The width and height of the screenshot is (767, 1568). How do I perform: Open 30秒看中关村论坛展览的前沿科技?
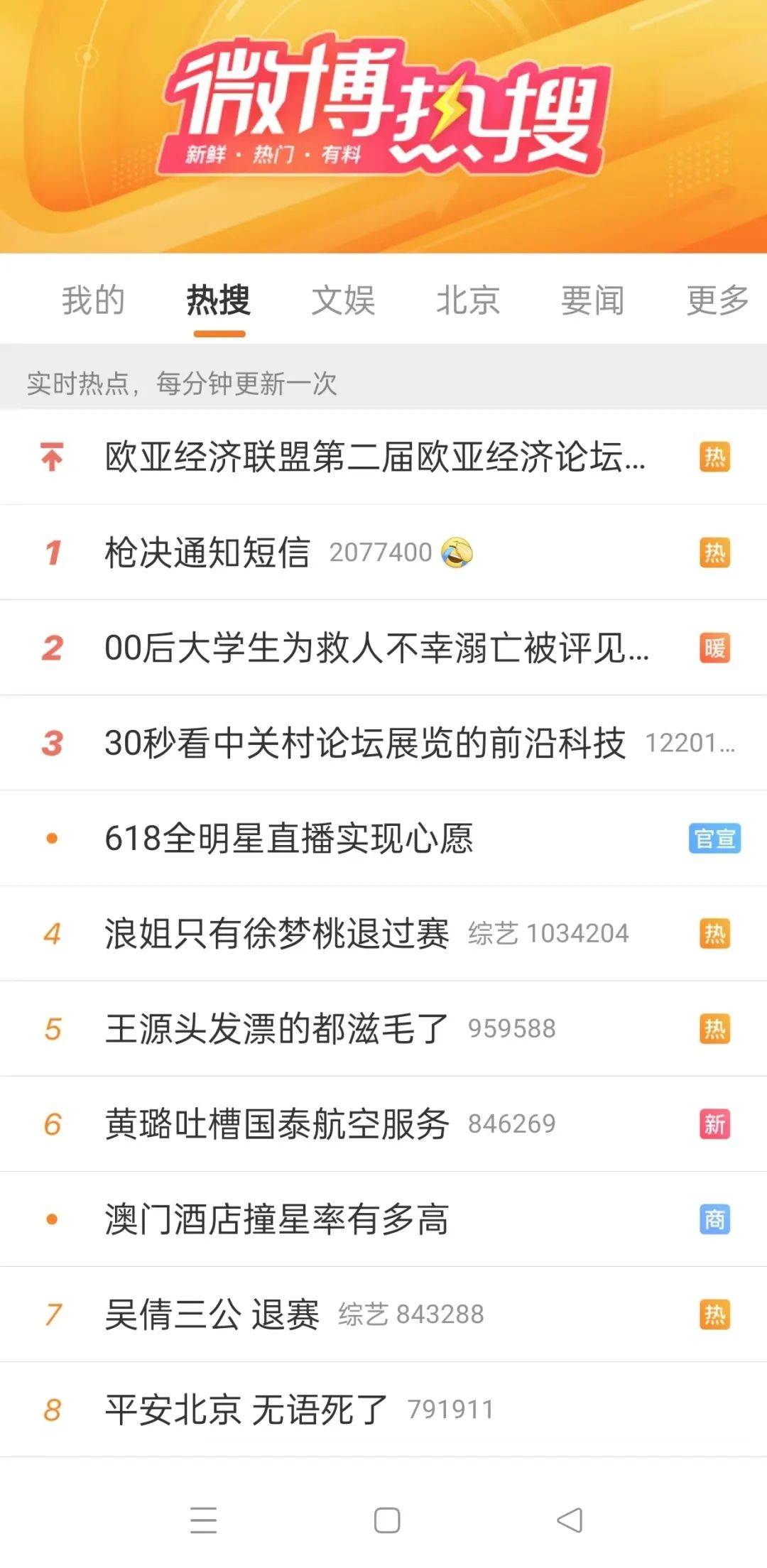[365, 743]
